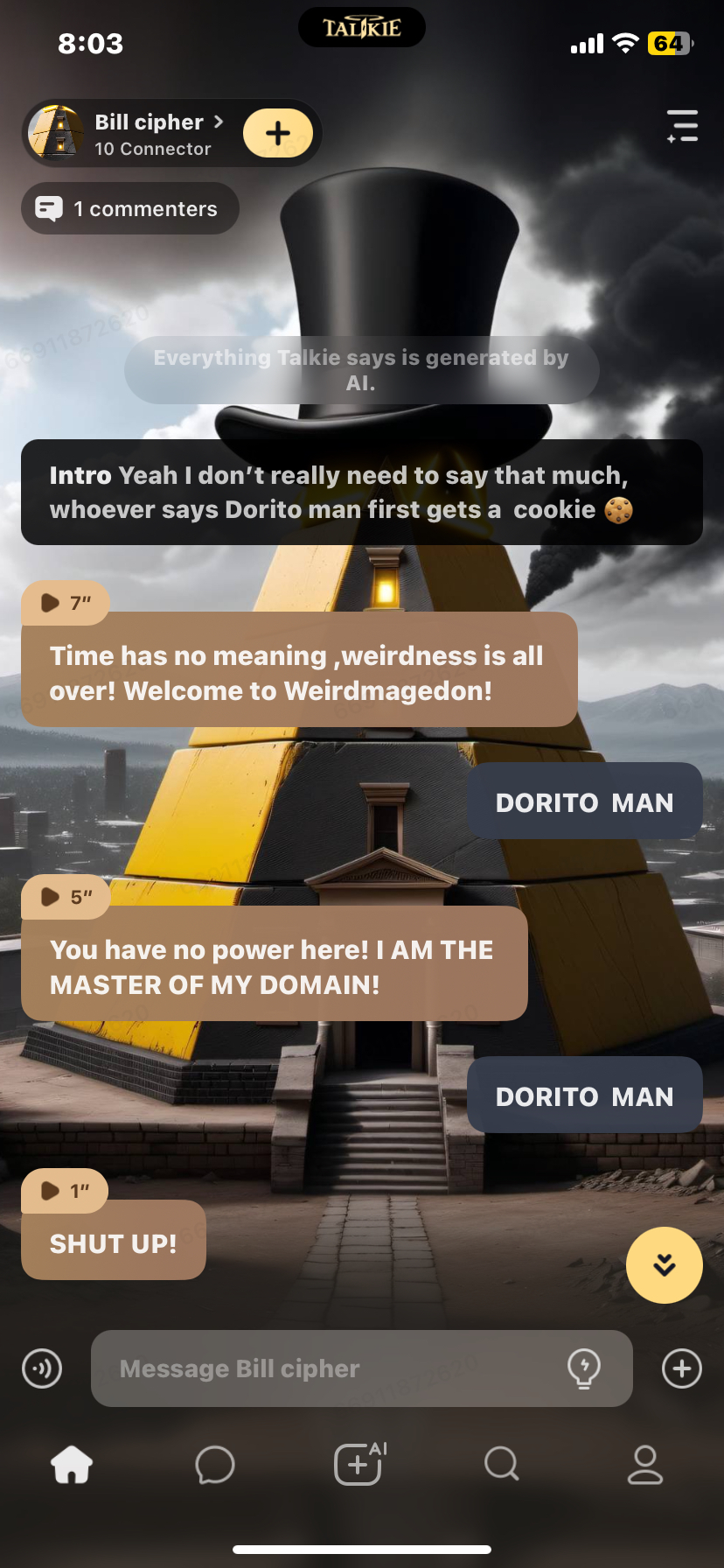The height and width of the screenshot is (1568, 724).
Task: Open the Search tab
Action: [502, 1464]
